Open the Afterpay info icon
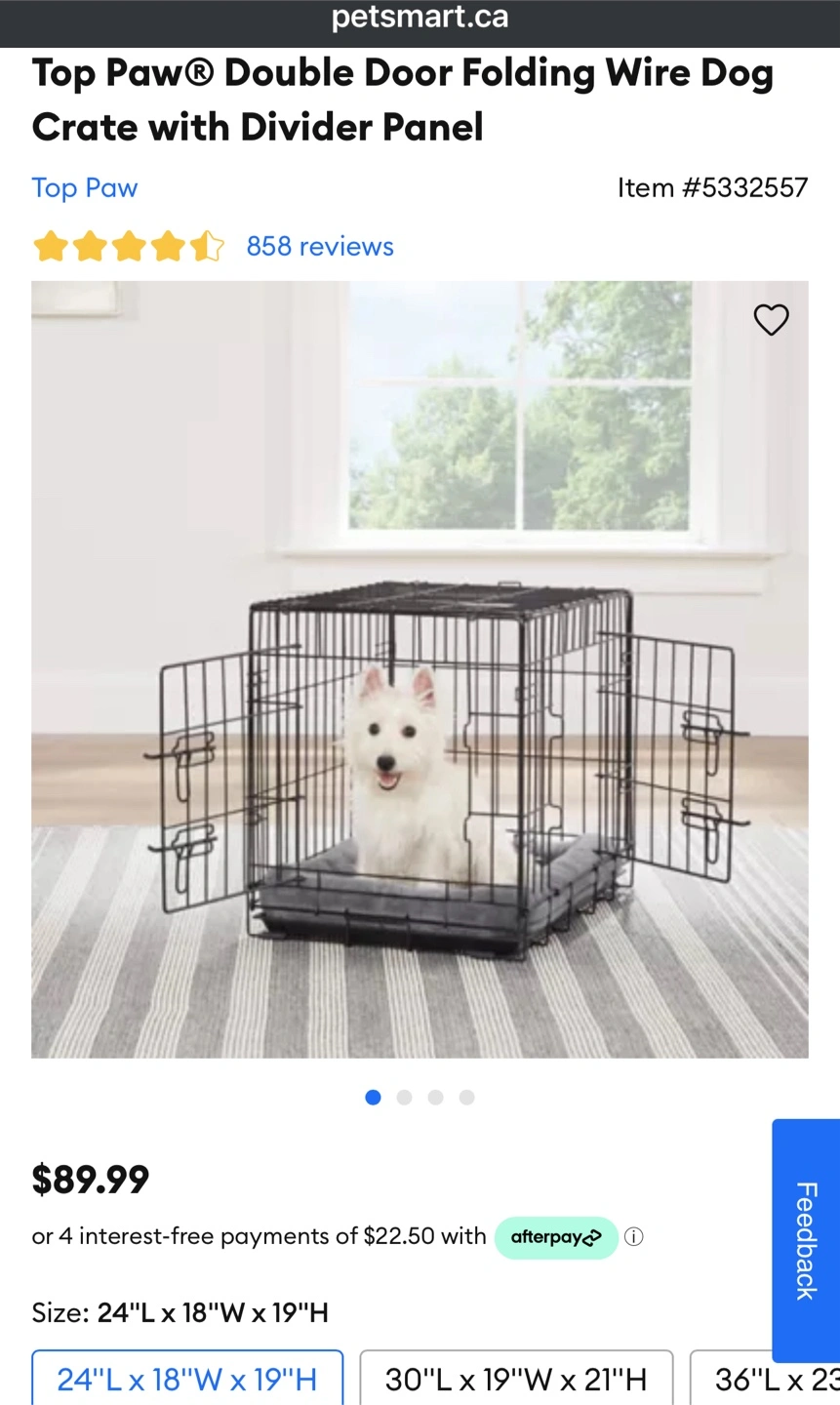Viewport: 840px width, 1405px height. point(634,1237)
